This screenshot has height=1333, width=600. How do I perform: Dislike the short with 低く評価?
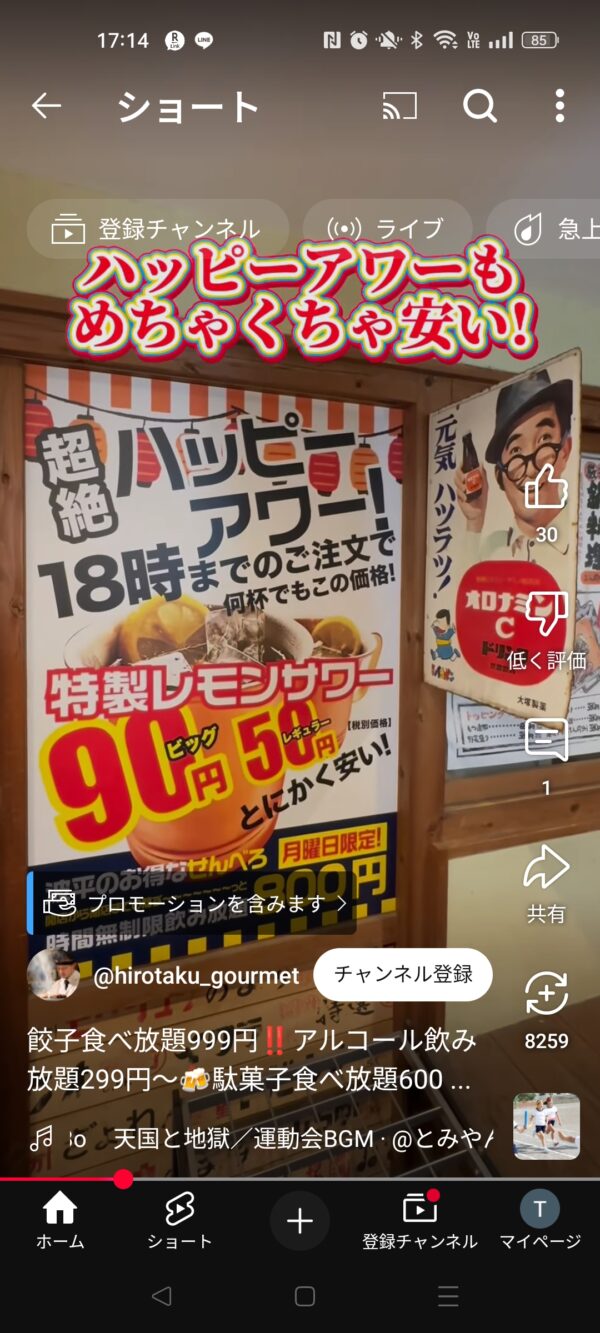pos(546,615)
